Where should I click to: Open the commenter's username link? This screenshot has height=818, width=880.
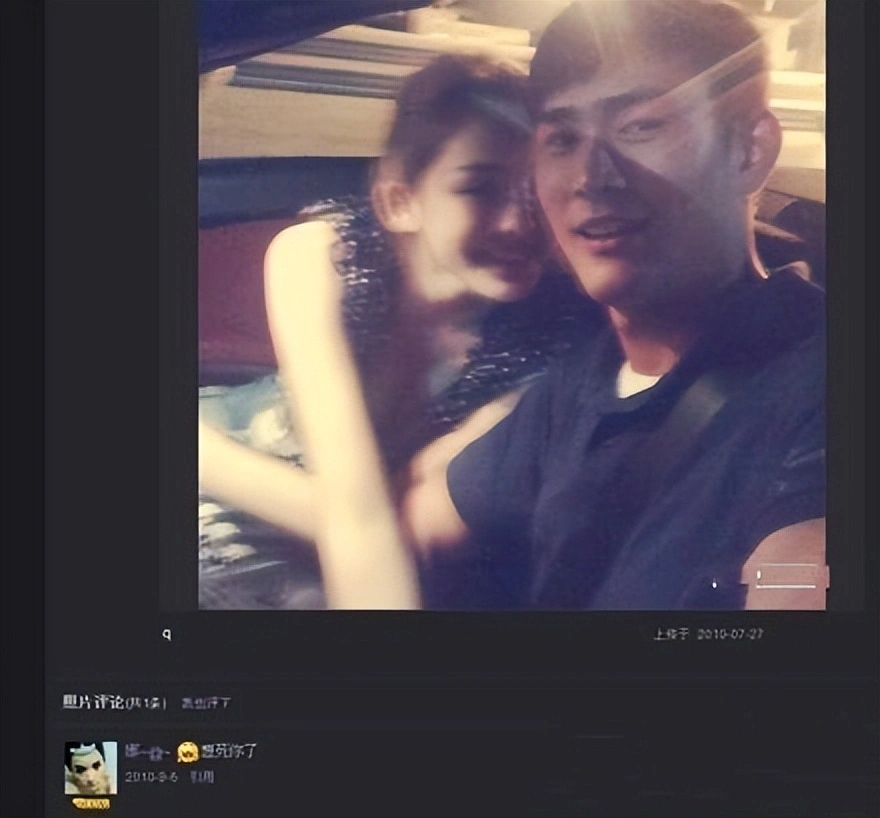tap(148, 751)
